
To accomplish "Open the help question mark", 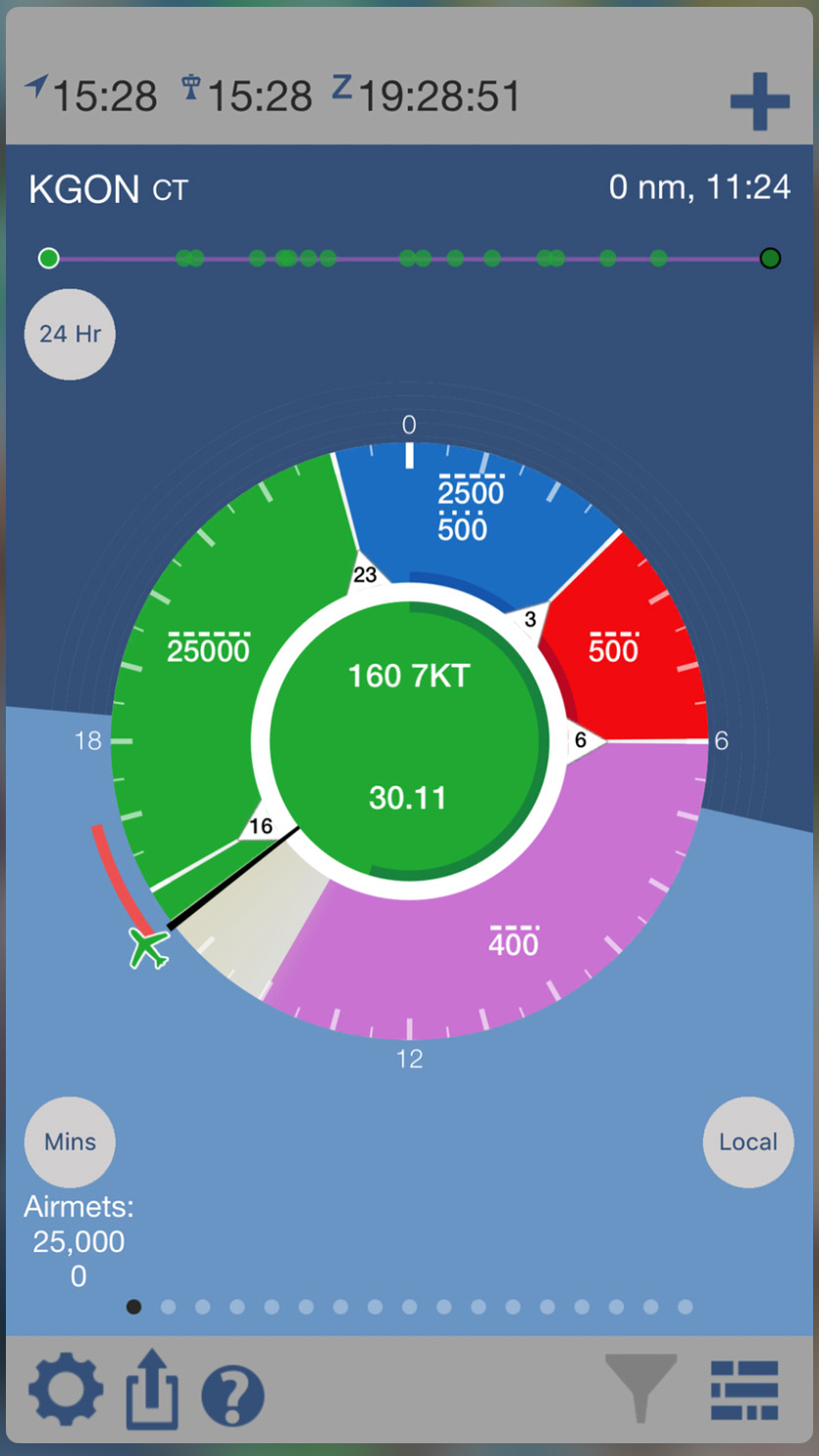I will point(232,1395).
